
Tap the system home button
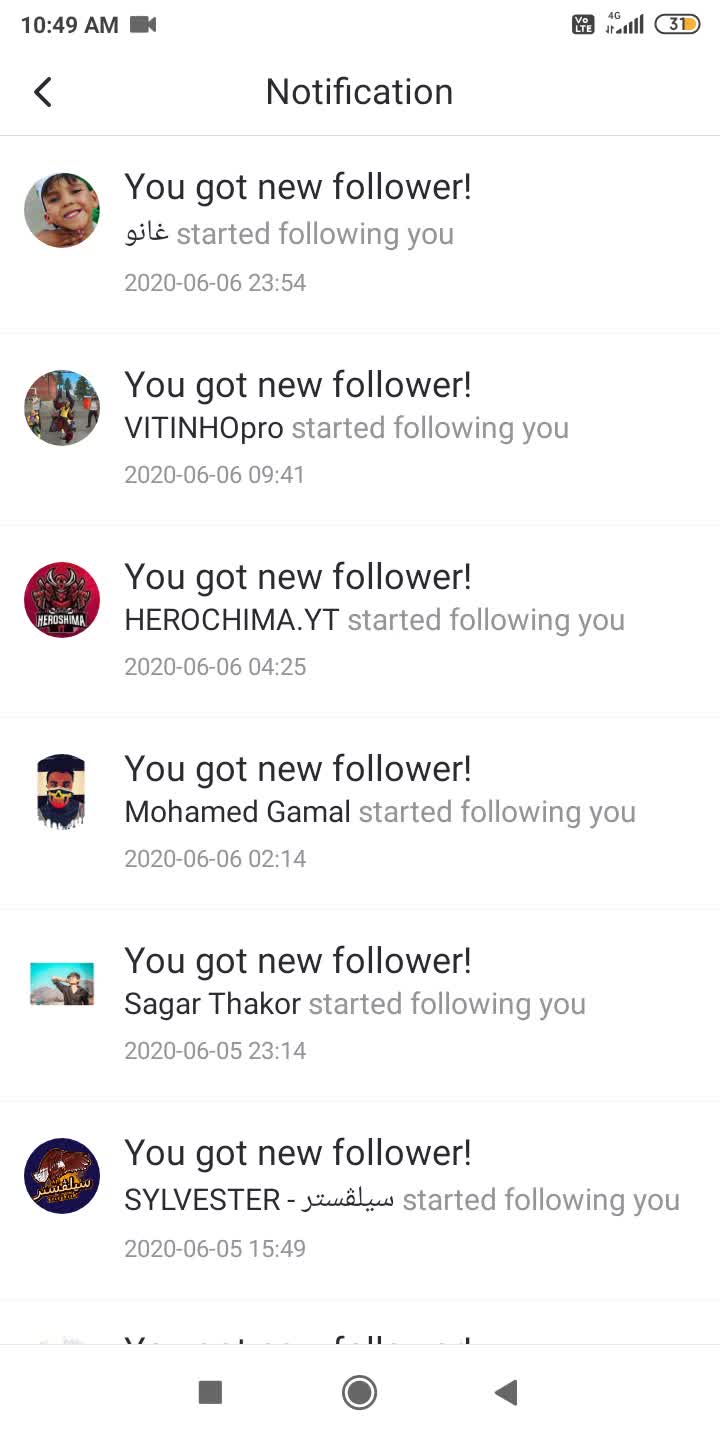pos(359,1392)
